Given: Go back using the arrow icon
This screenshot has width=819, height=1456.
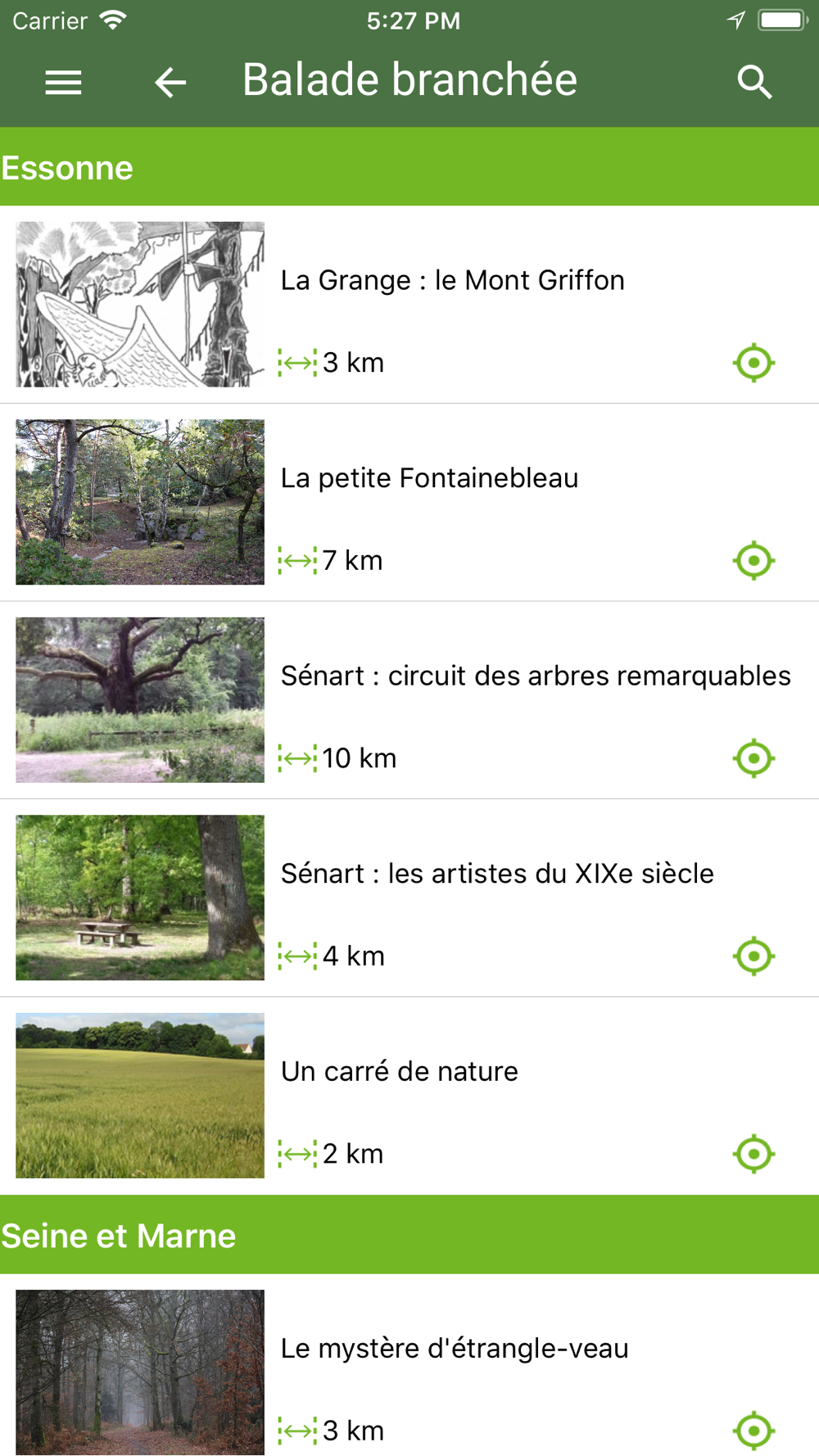Looking at the screenshot, I should 170,82.
